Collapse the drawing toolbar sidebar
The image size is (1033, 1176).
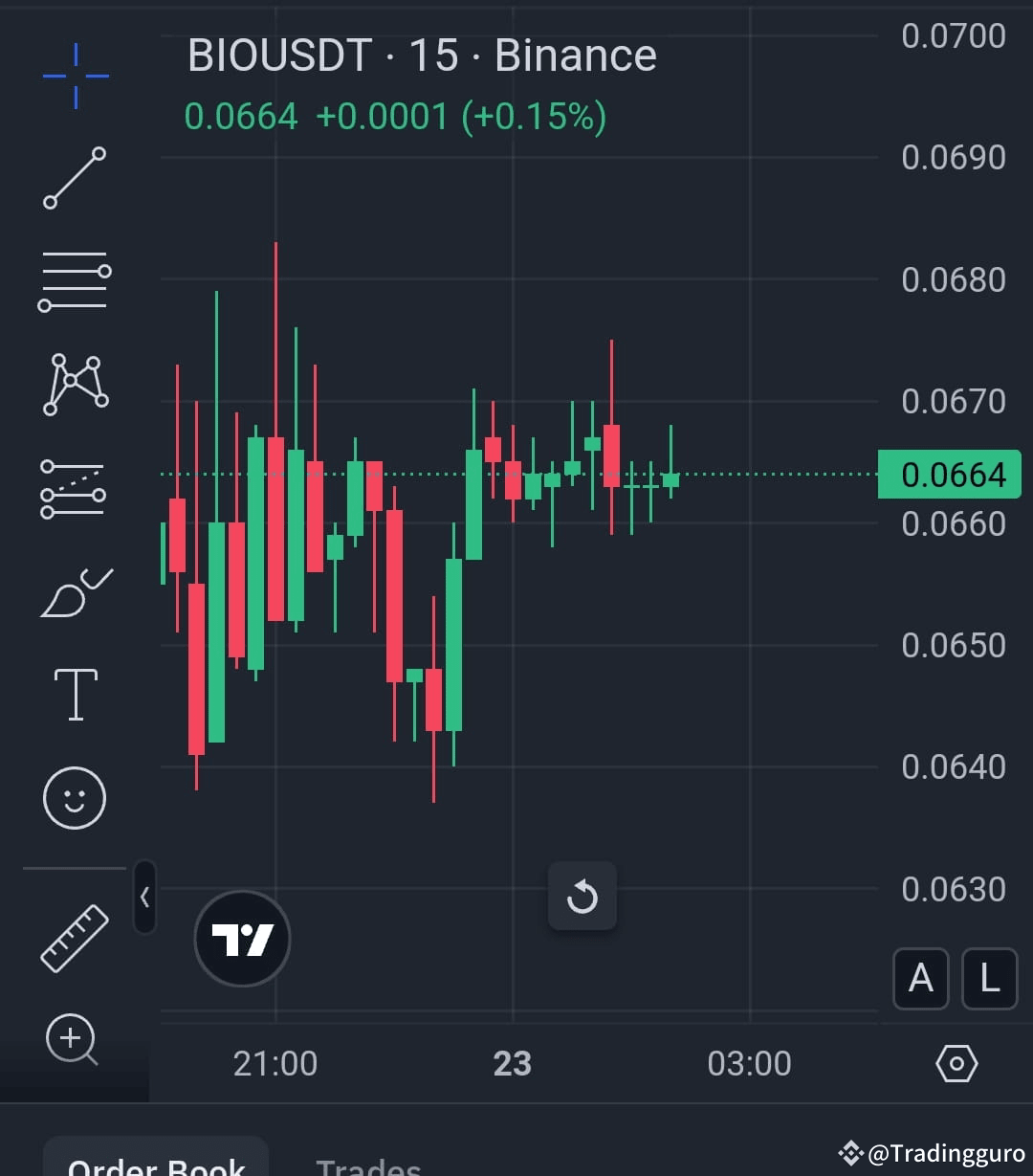[144, 898]
